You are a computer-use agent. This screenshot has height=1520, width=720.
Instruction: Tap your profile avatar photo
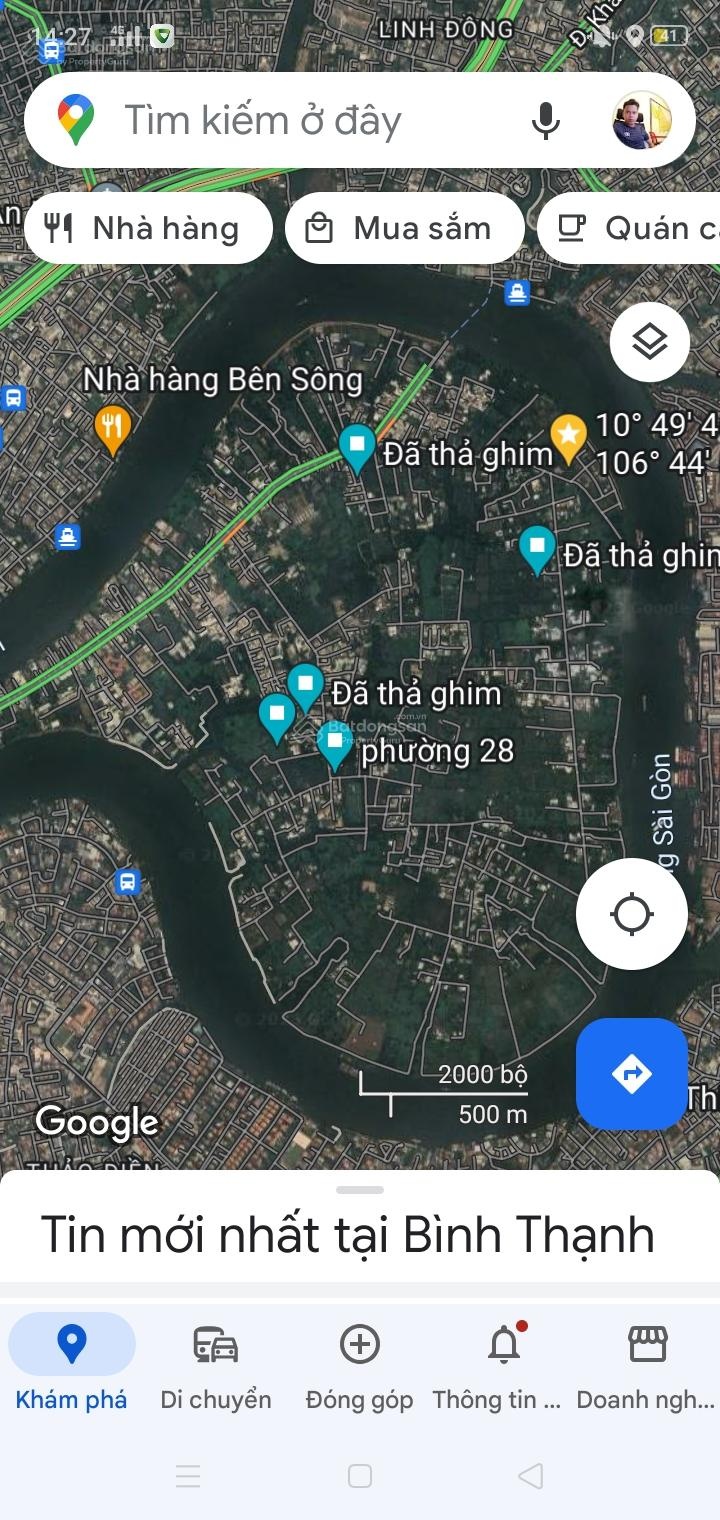640,119
